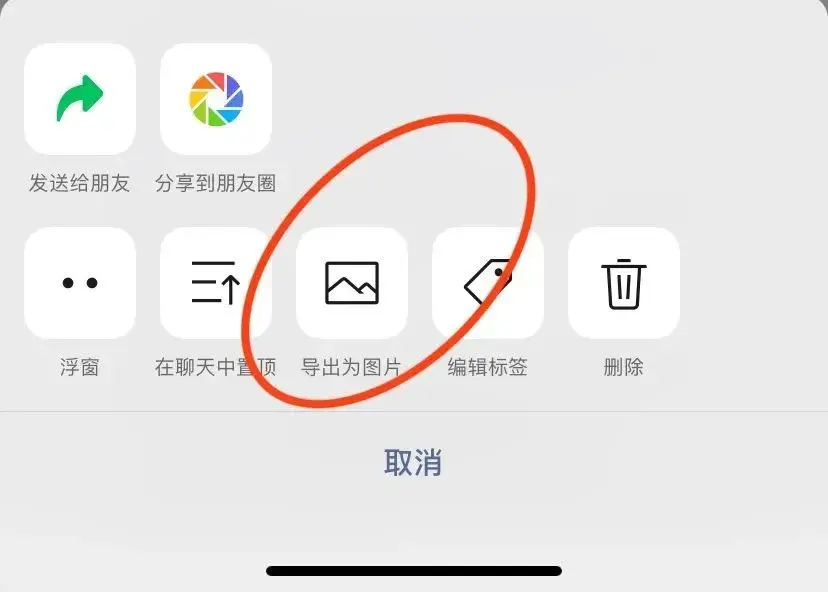Pin in chat with 在聊天中置顶
The width and height of the screenshot is (828, 592).
pyautogui.click(x=216, y=283)
